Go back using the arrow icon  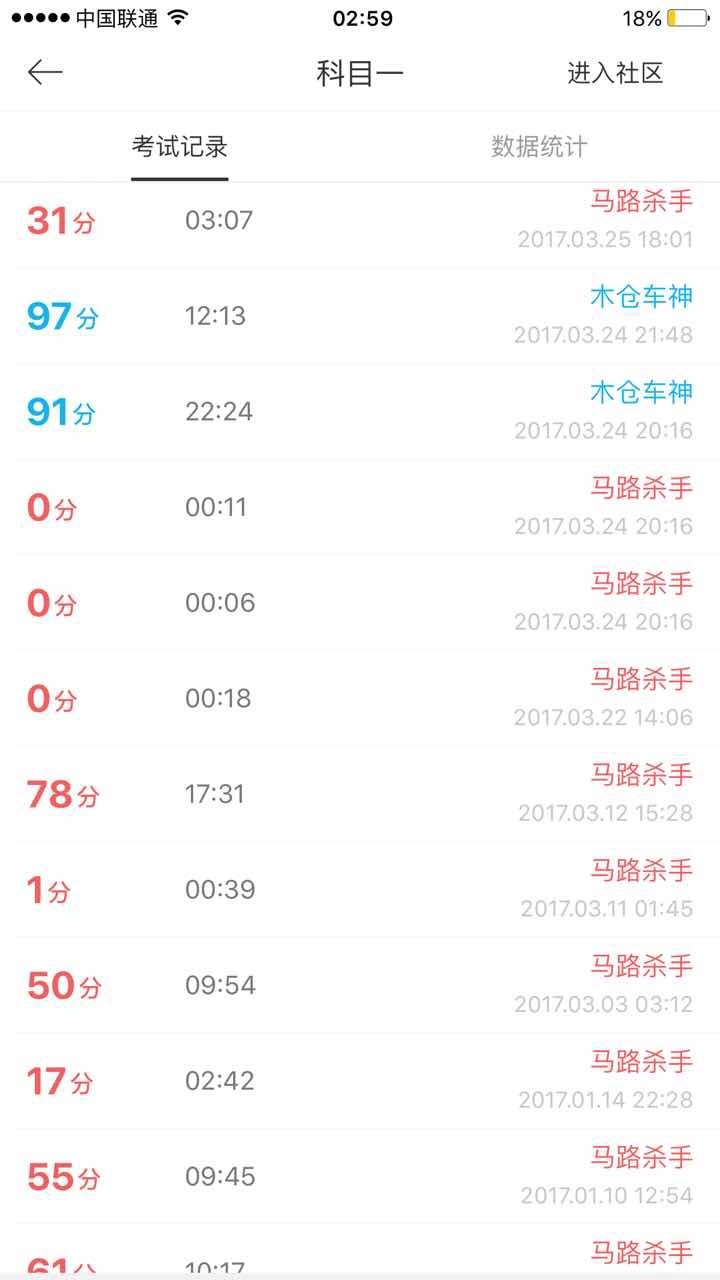(45, 72)
